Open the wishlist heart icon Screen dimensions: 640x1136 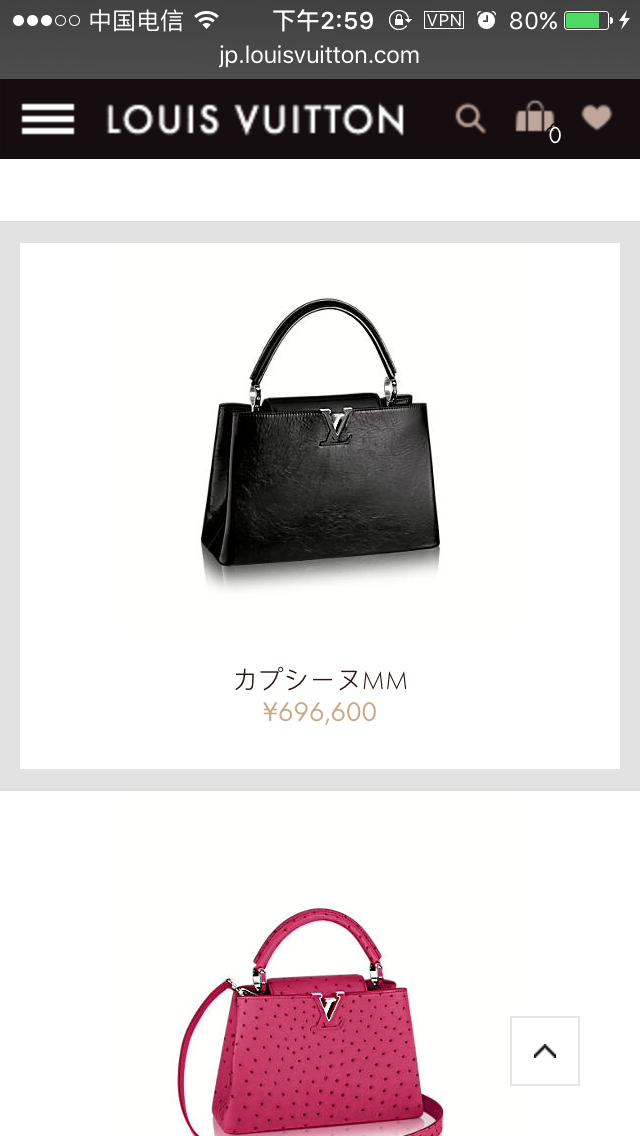pos(597,118)
